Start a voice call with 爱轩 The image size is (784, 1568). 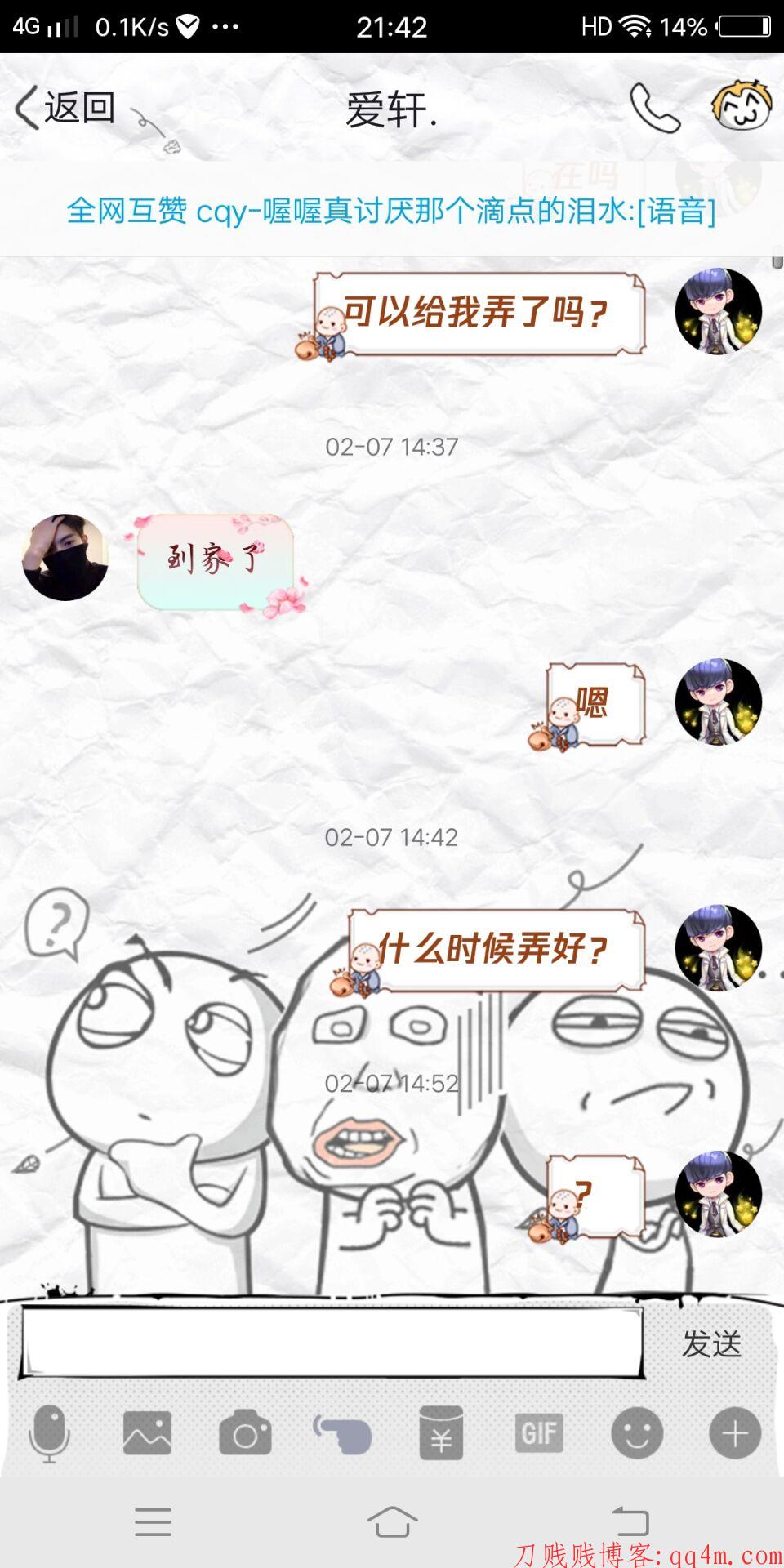pyautogui.click(x=654, y=108)
